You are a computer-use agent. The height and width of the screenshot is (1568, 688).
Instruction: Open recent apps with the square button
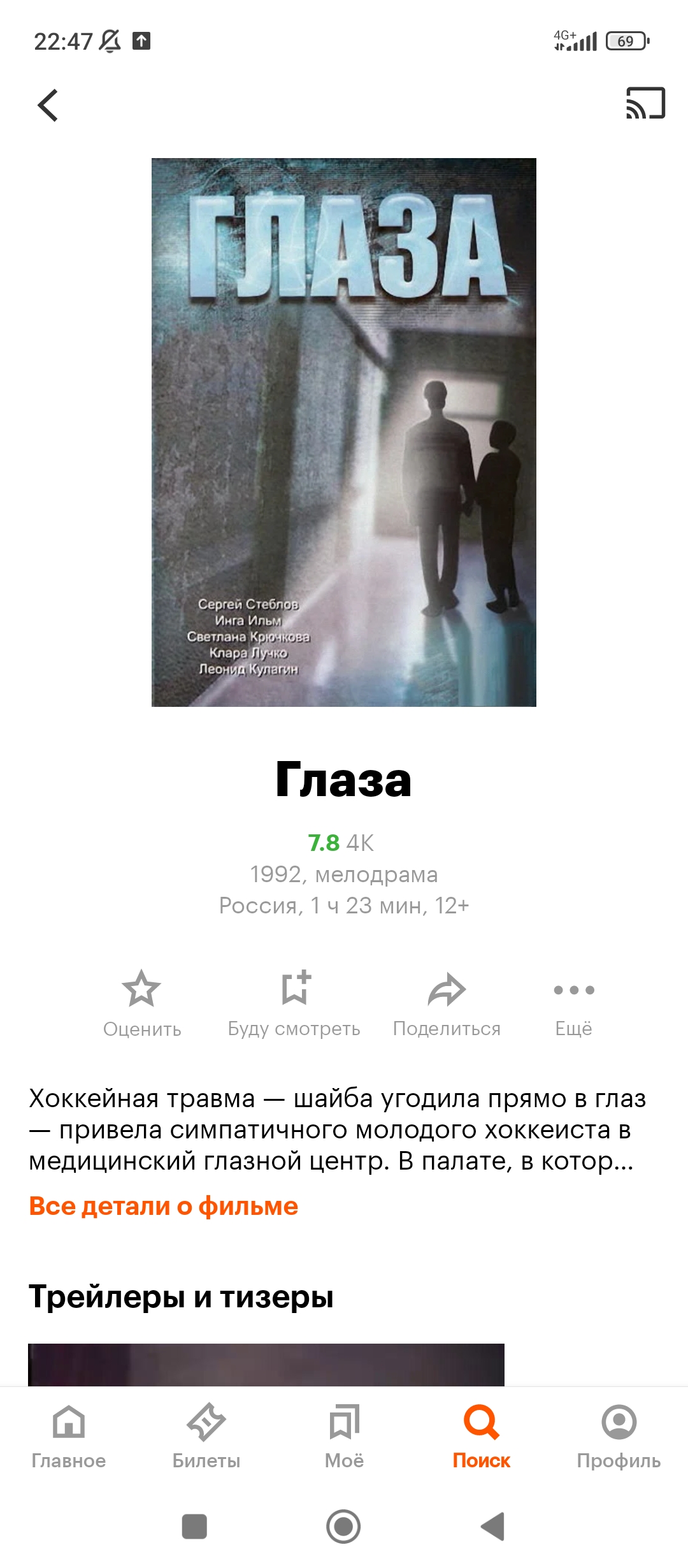[194, 1527]
